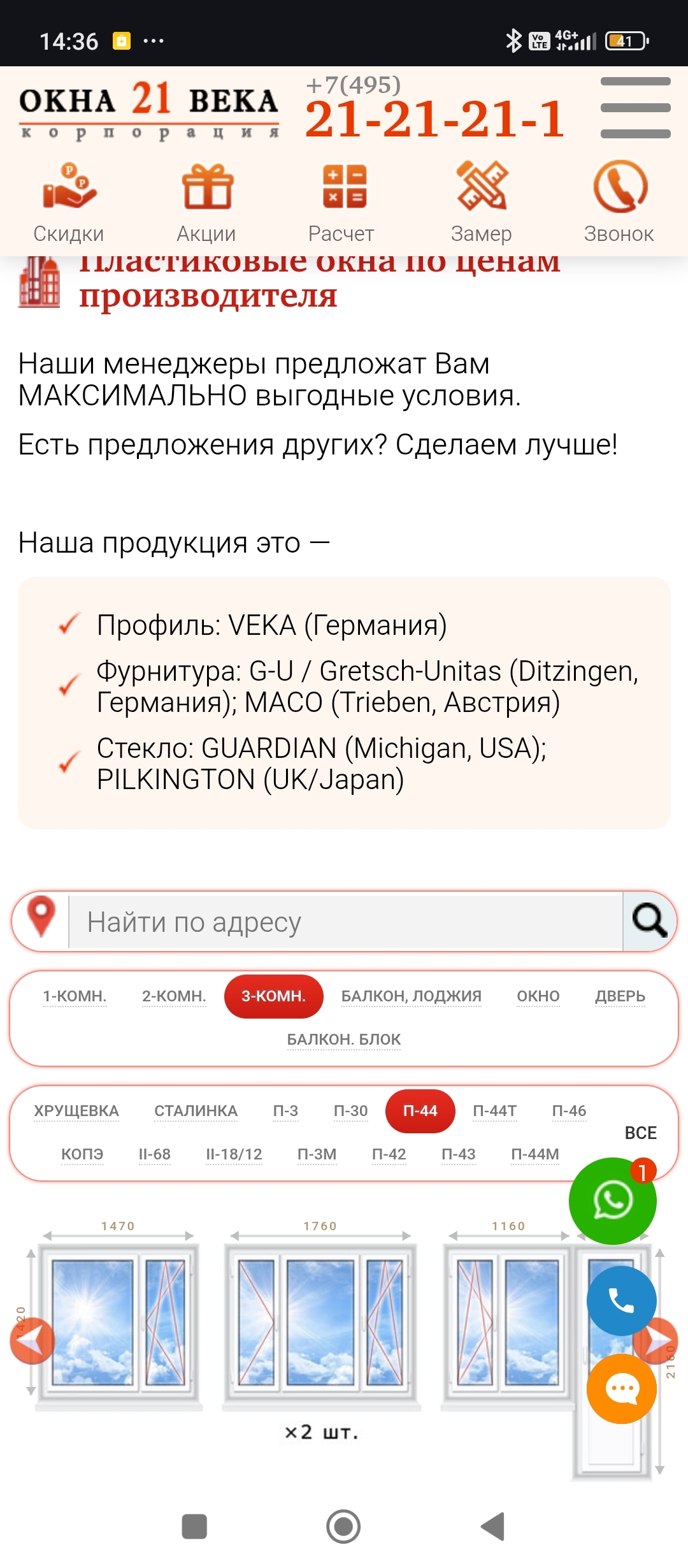Request a Звонок callback
The width and height of the screenshot is (688, 1568).
coord(619,204)
